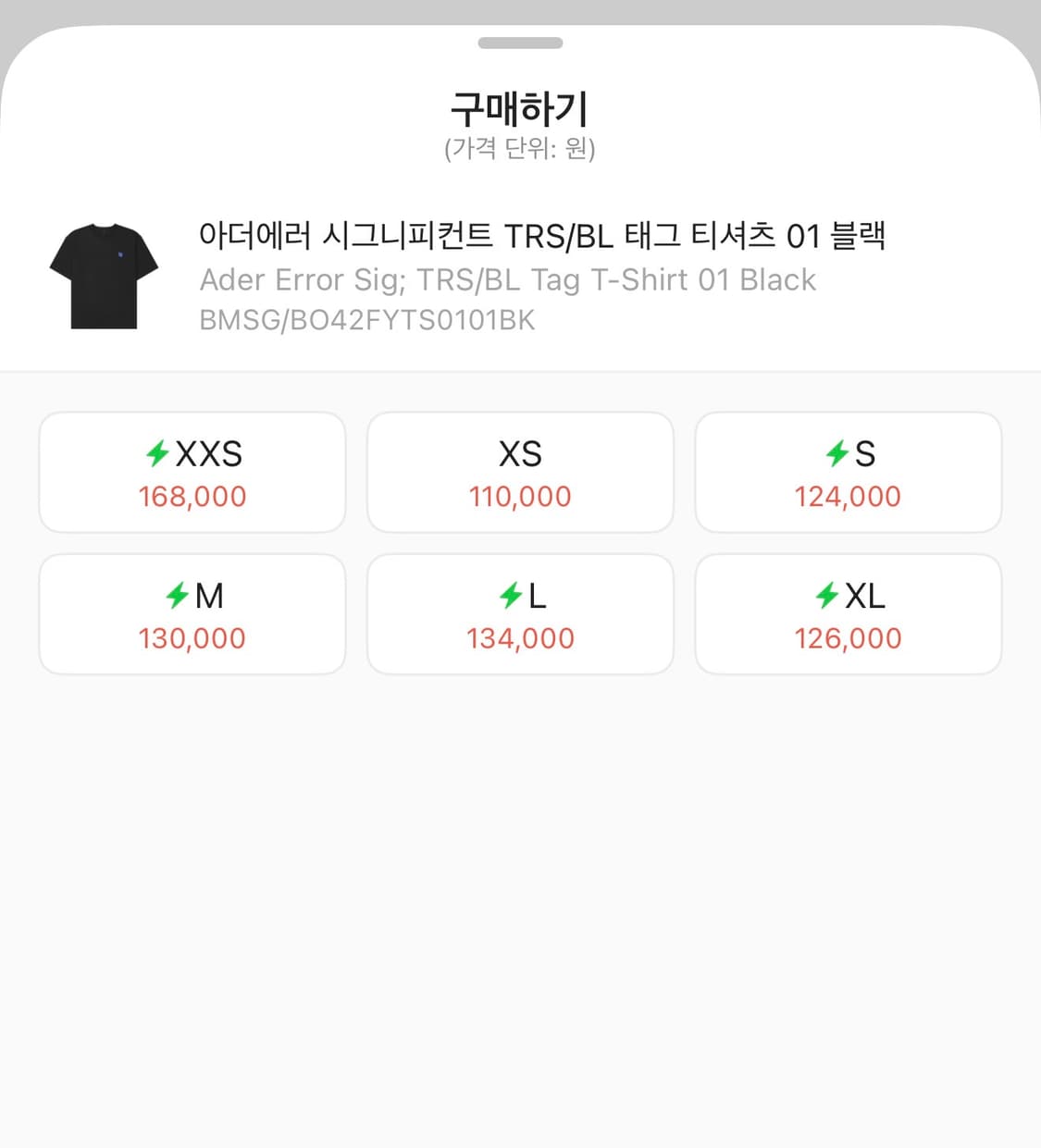
Task: Click the price 124,000 under S
Action: (x=848, y=496)
